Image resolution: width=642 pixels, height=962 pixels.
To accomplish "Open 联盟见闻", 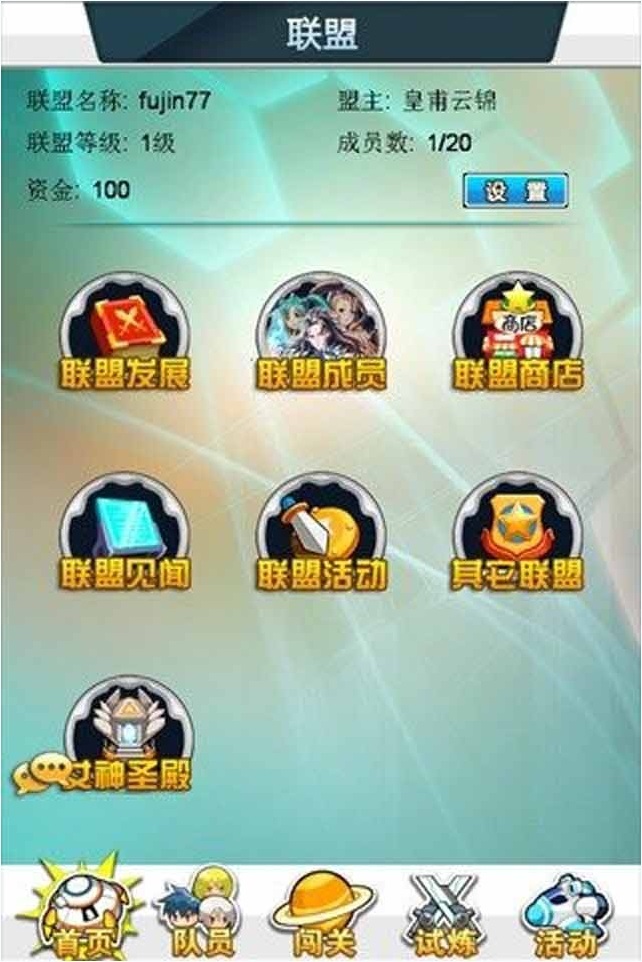I will tap(125, 535).
